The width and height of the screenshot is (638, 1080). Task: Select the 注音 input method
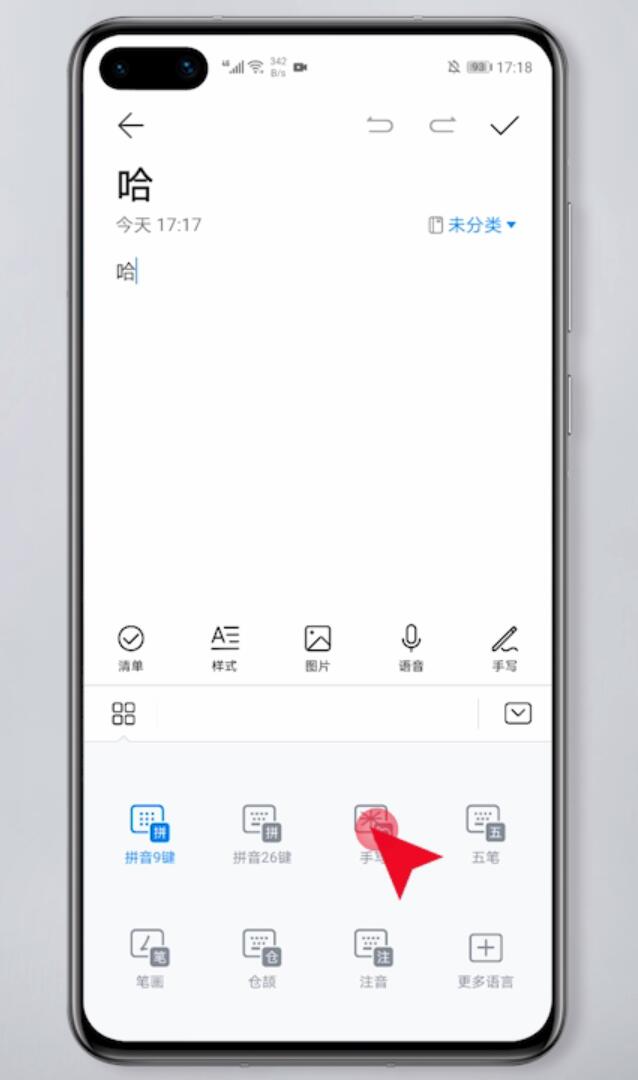coord(374,957)
